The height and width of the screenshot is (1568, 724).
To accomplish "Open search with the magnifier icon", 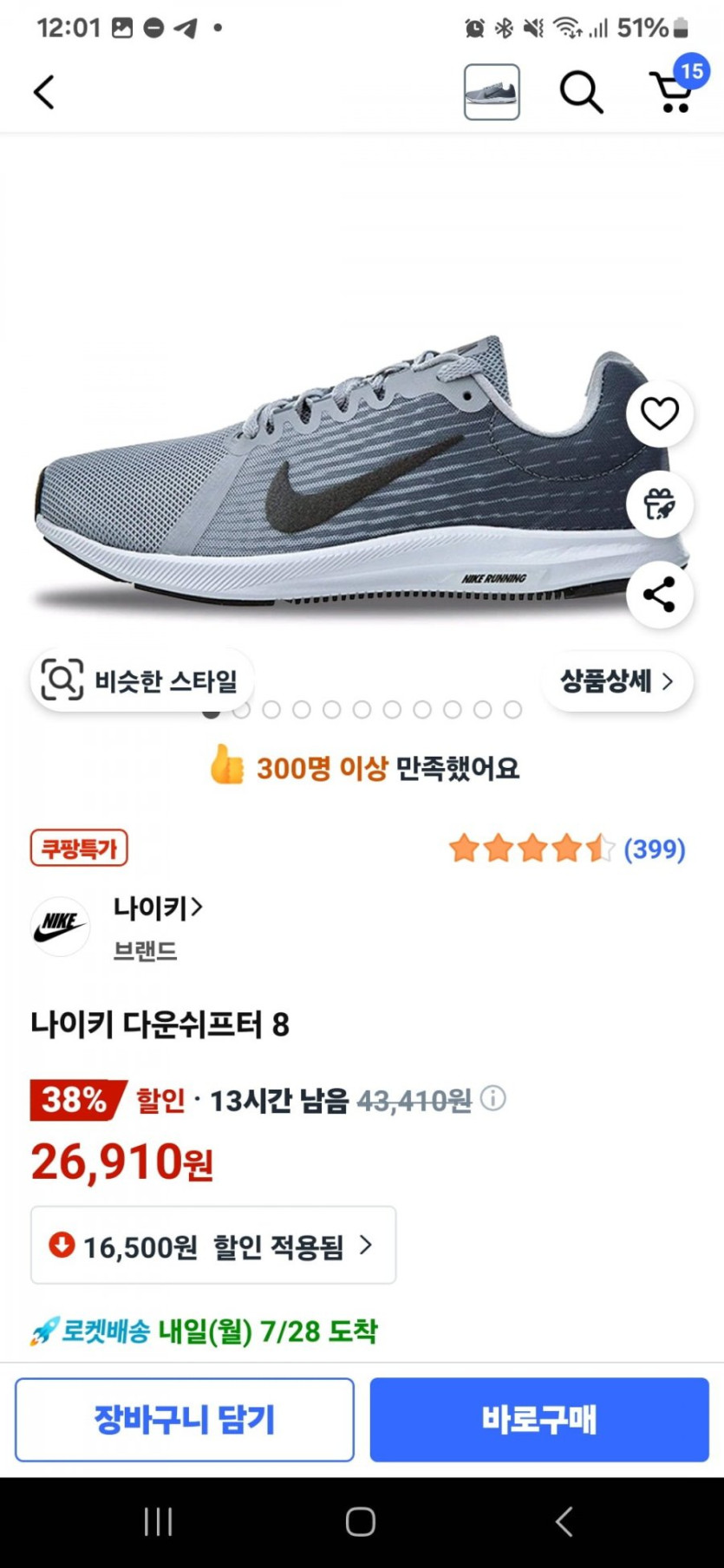I will coord(580,92).
